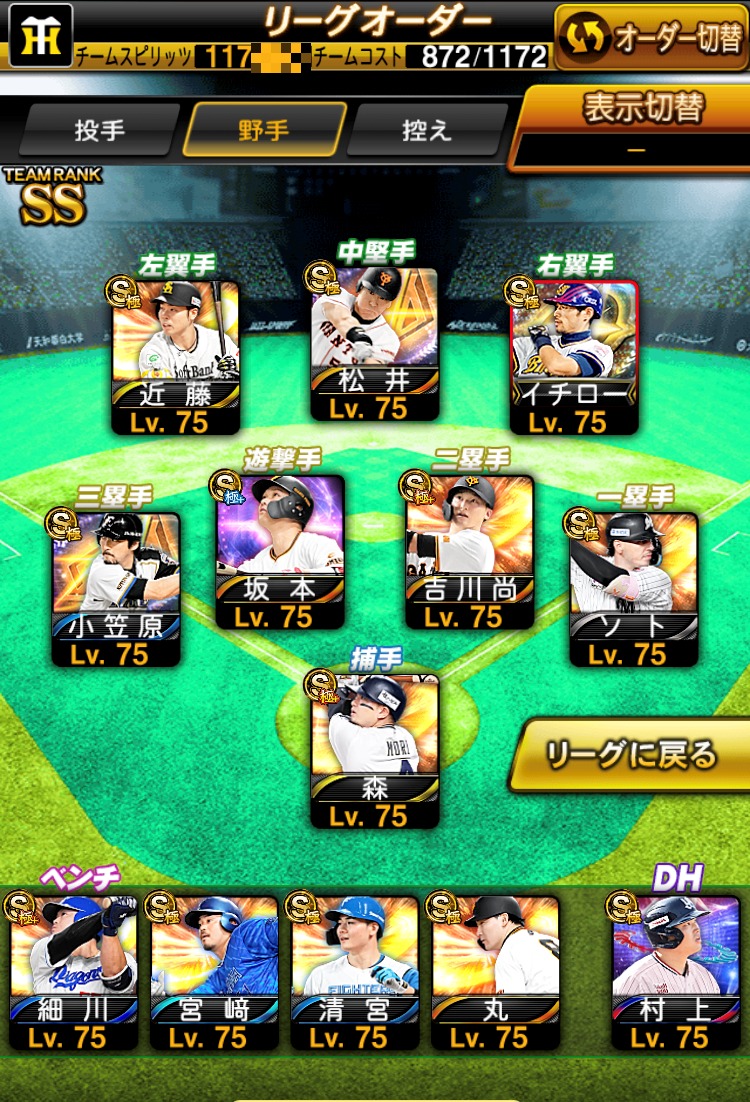The image size is (750, 1102).
Task: Return to league with リーグに戻る
Action: [630, 755]
